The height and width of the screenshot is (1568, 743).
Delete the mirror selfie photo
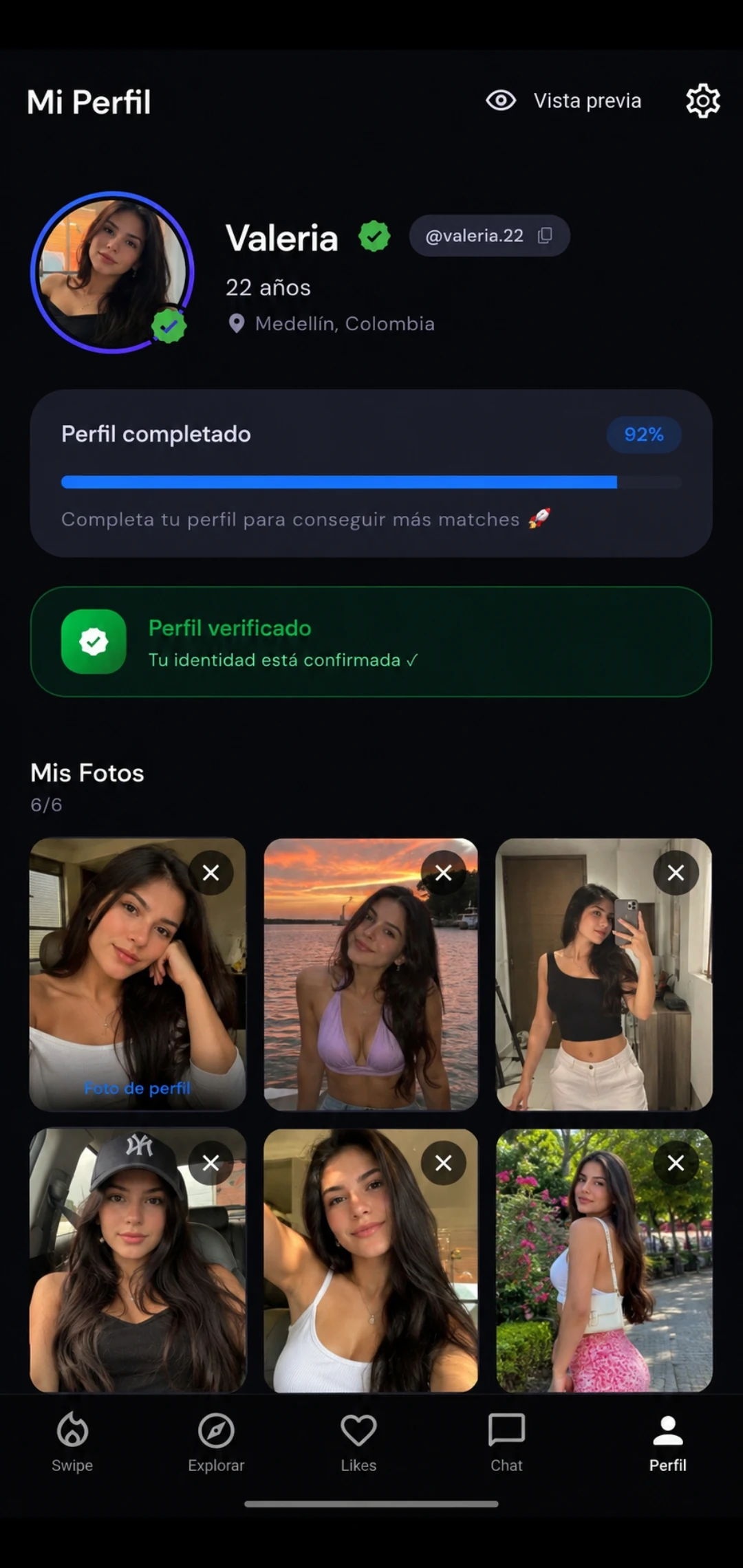(676, 873)
